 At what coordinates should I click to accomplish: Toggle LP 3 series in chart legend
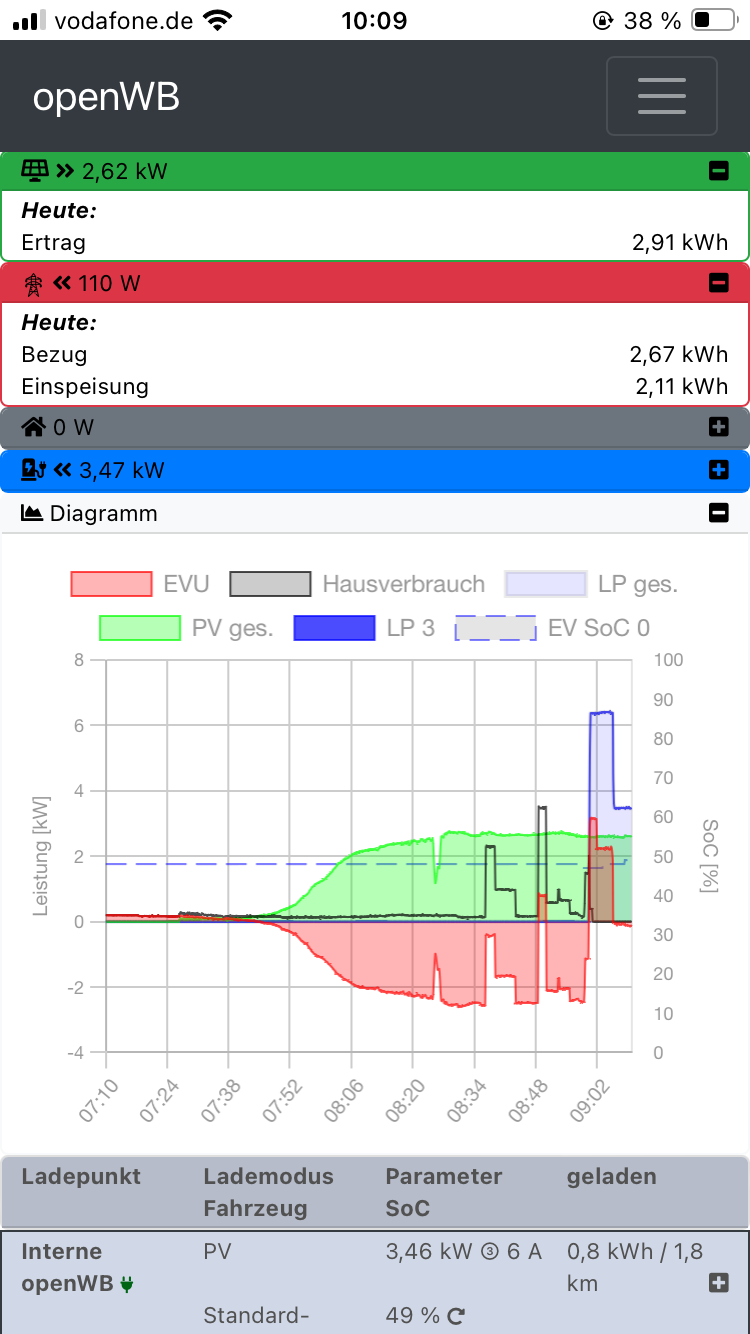(364, 628)
